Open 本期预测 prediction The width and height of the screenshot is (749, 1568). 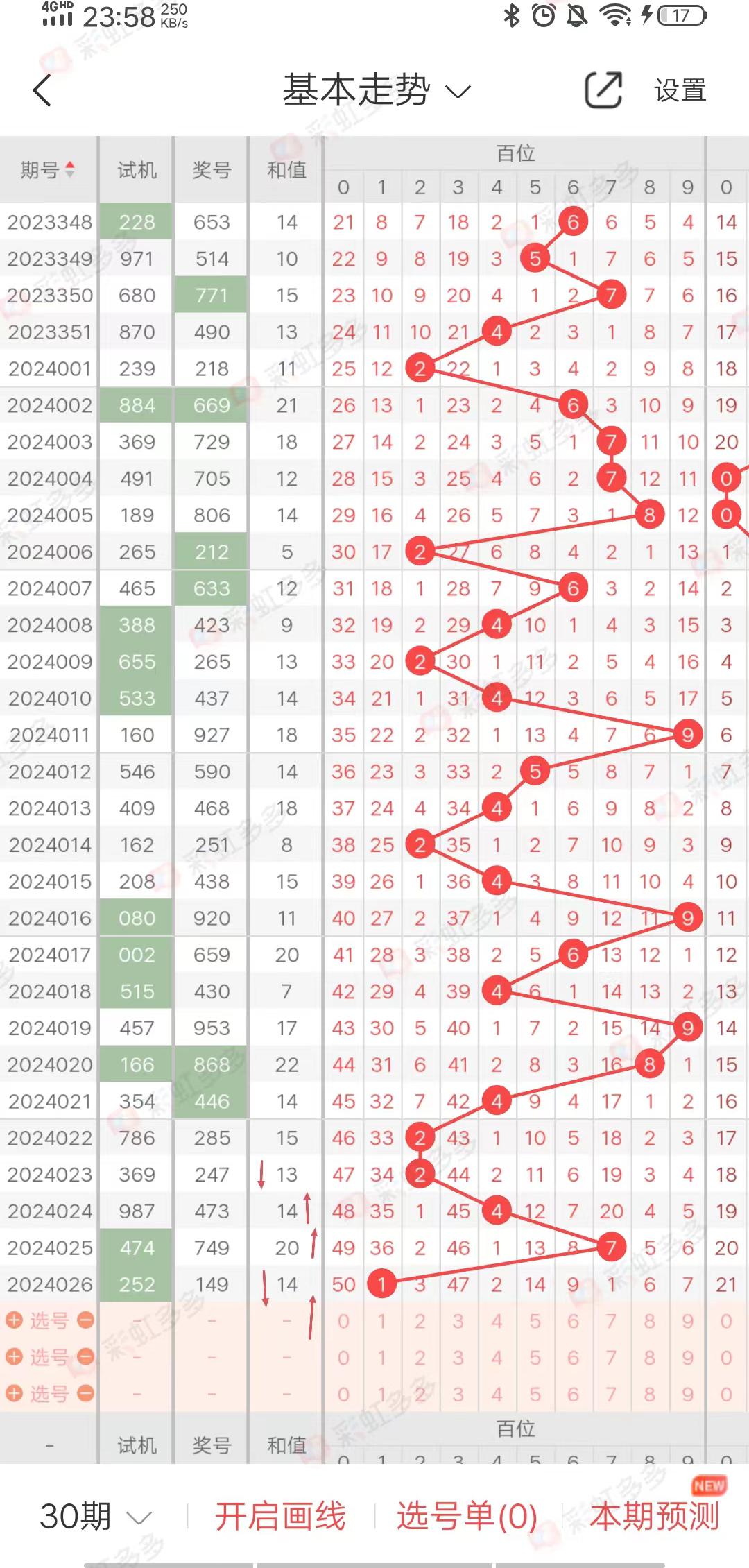(654, 1516)
